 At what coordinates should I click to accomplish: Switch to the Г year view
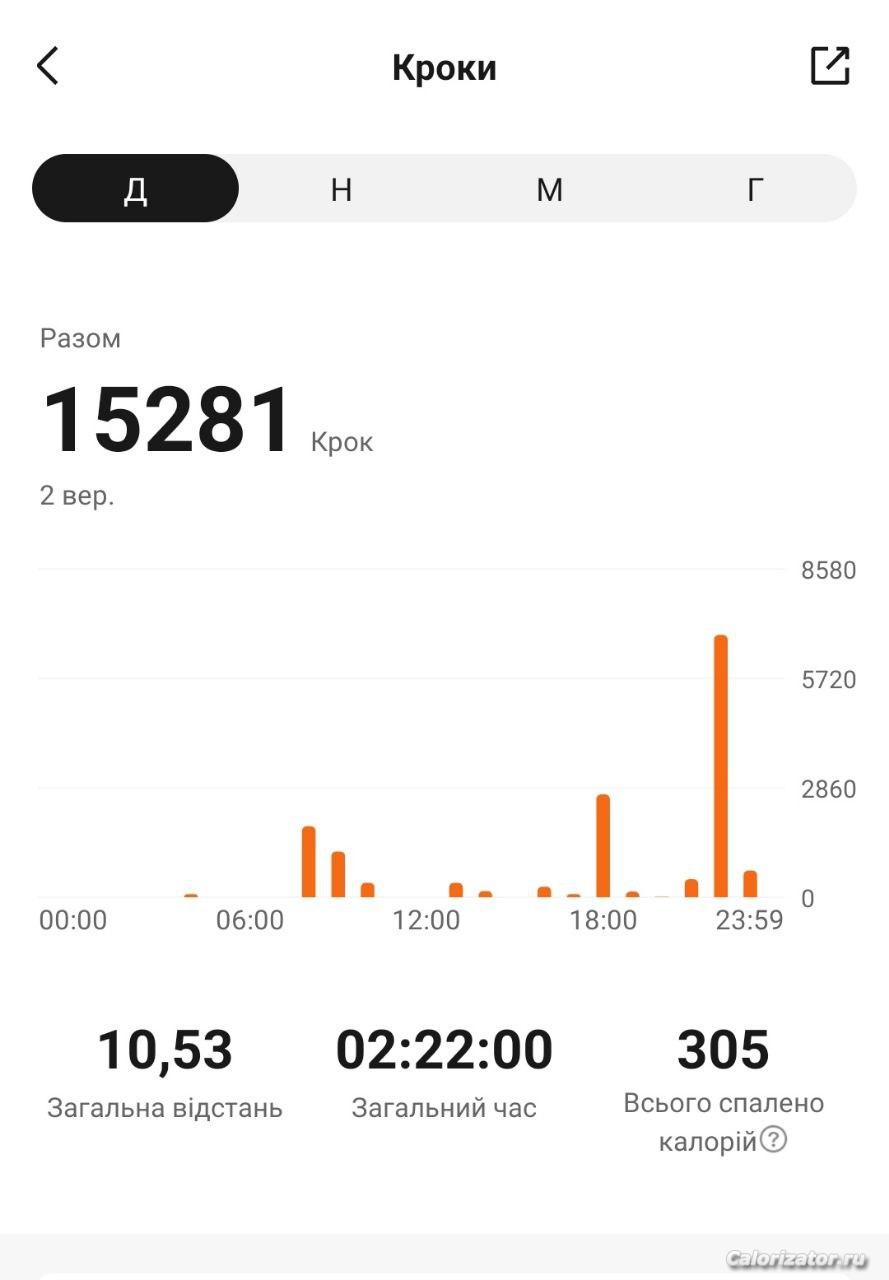(756, 189)
